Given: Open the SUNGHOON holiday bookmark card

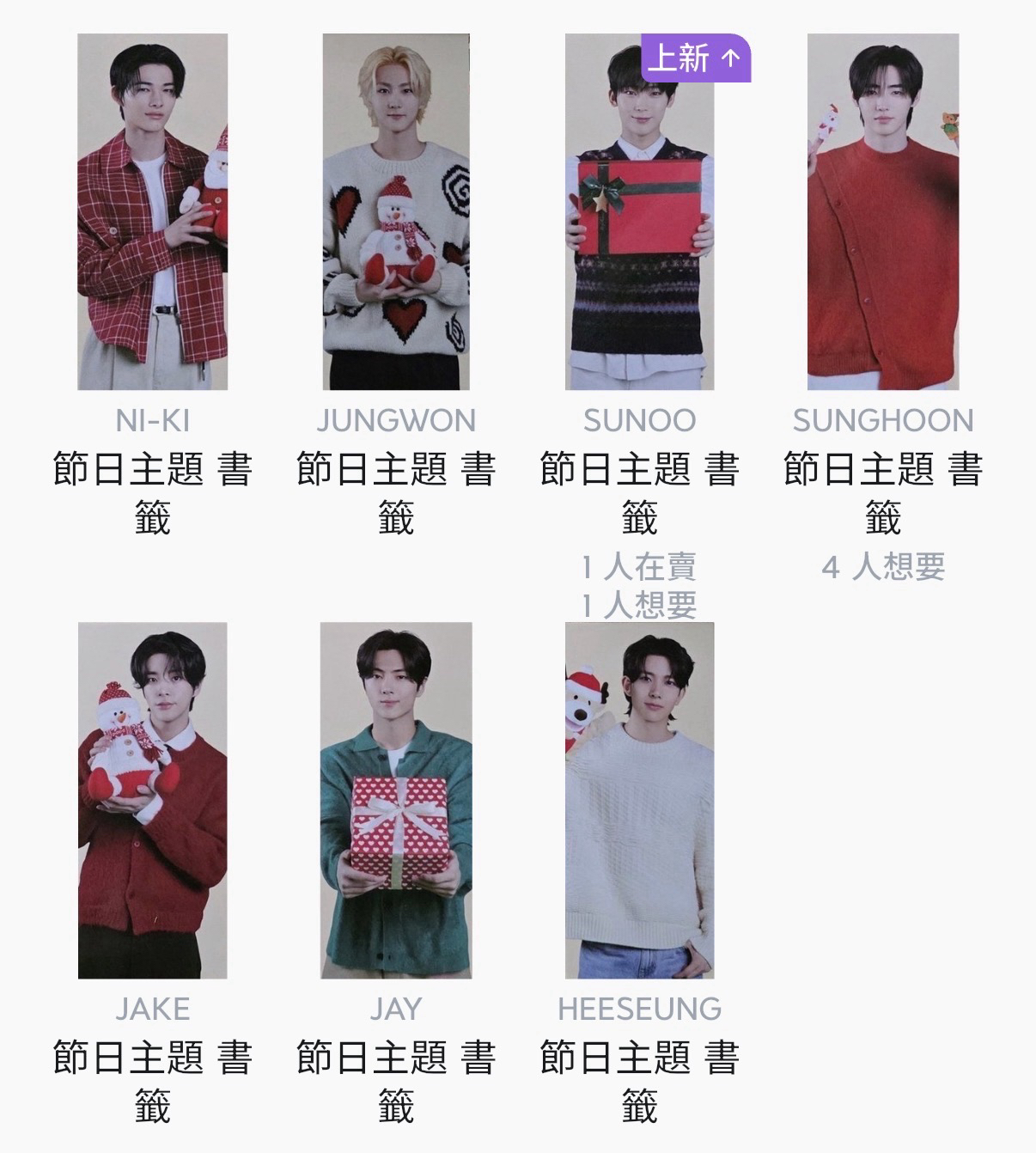Looking at the screenshot, I should pos(882,212).
